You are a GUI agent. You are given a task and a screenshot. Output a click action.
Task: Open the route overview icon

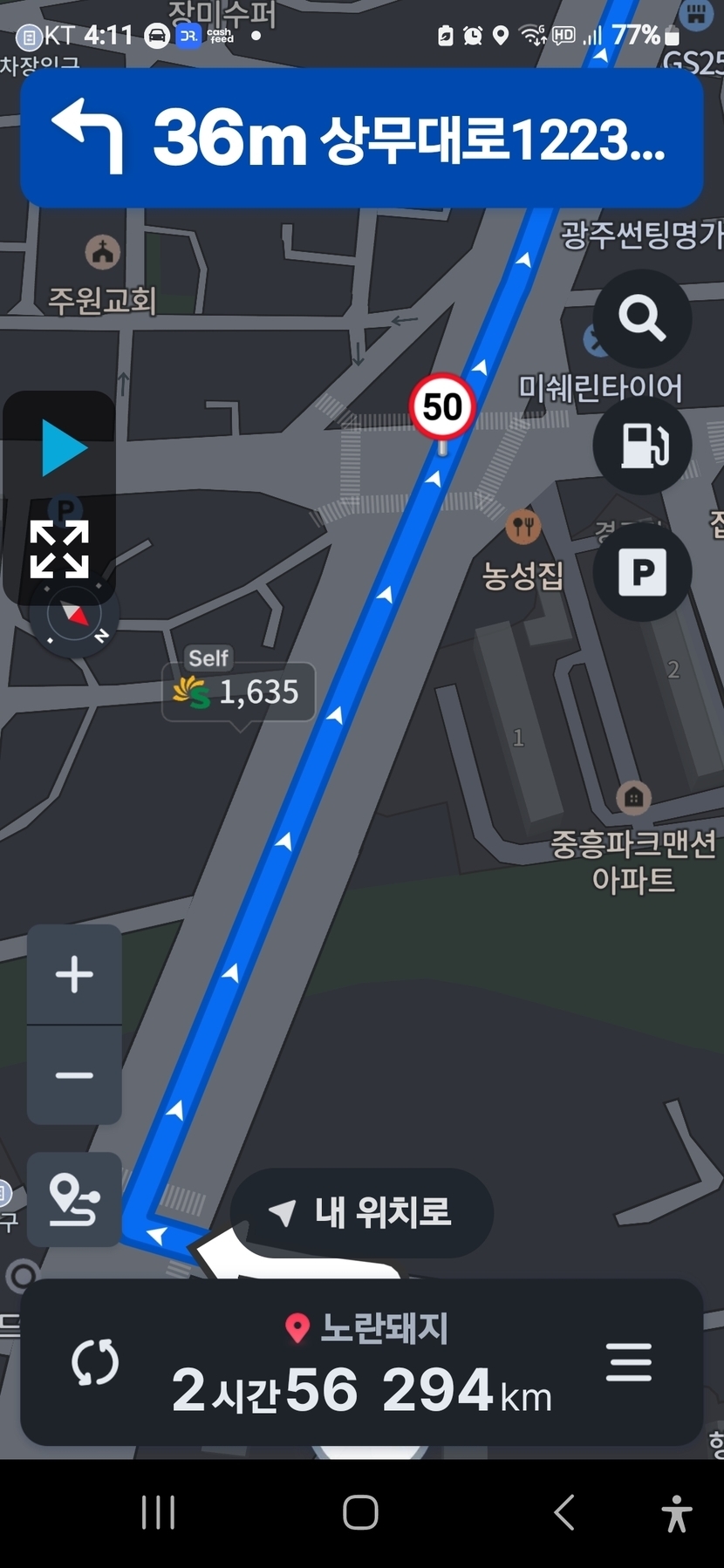[74, 1200]
